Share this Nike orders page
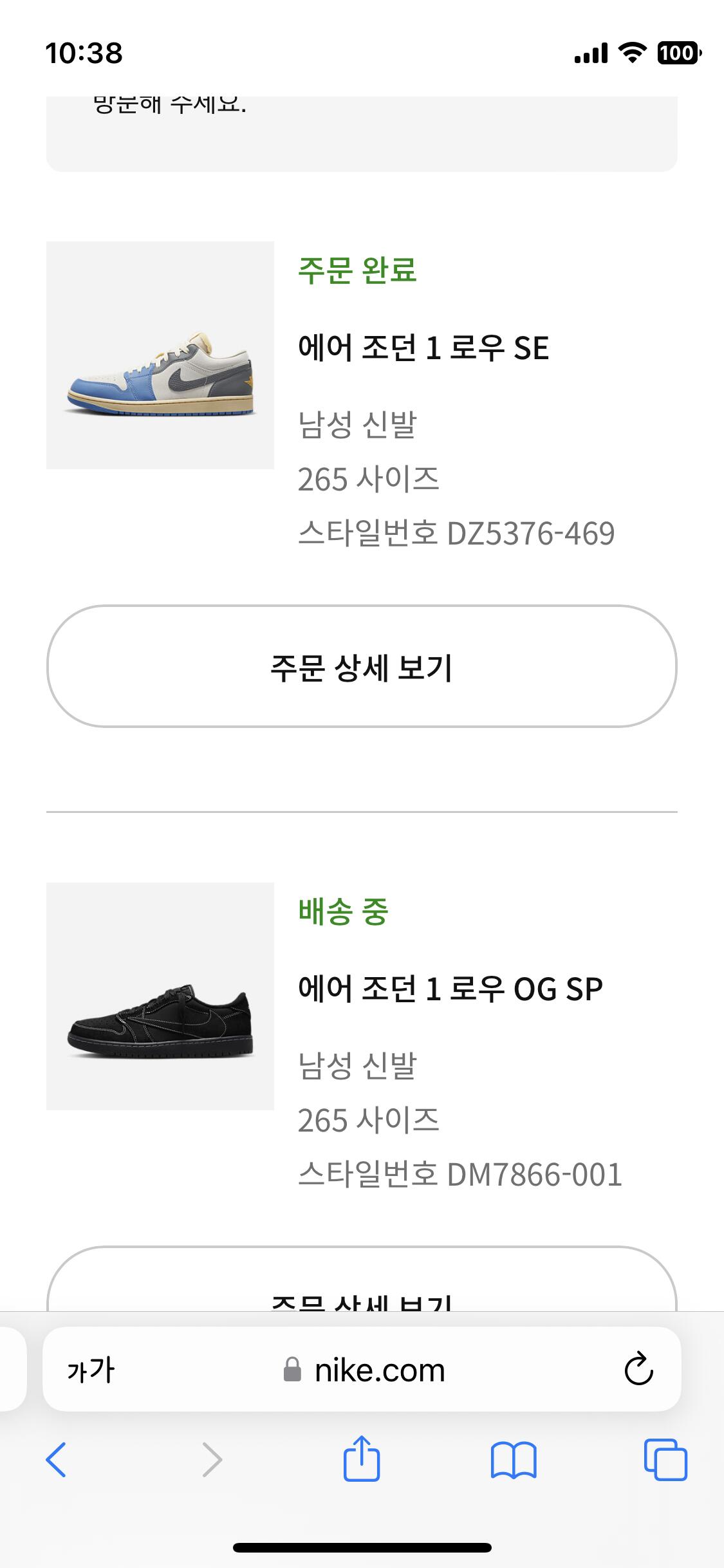Image resolution: width=724 pixels, height=1568 pixels. [x=362, y=1459]
